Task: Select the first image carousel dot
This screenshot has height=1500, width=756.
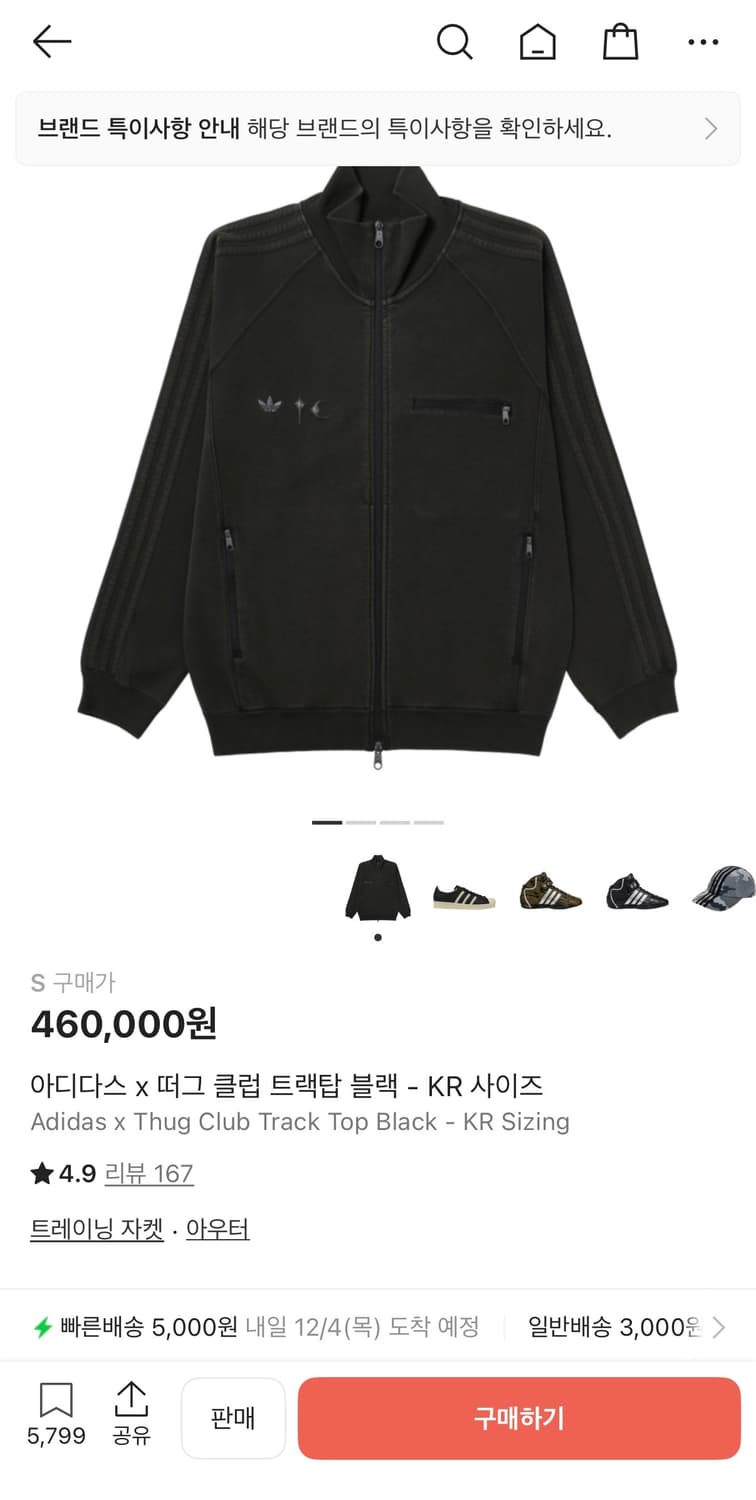Action: pos(326,822)
